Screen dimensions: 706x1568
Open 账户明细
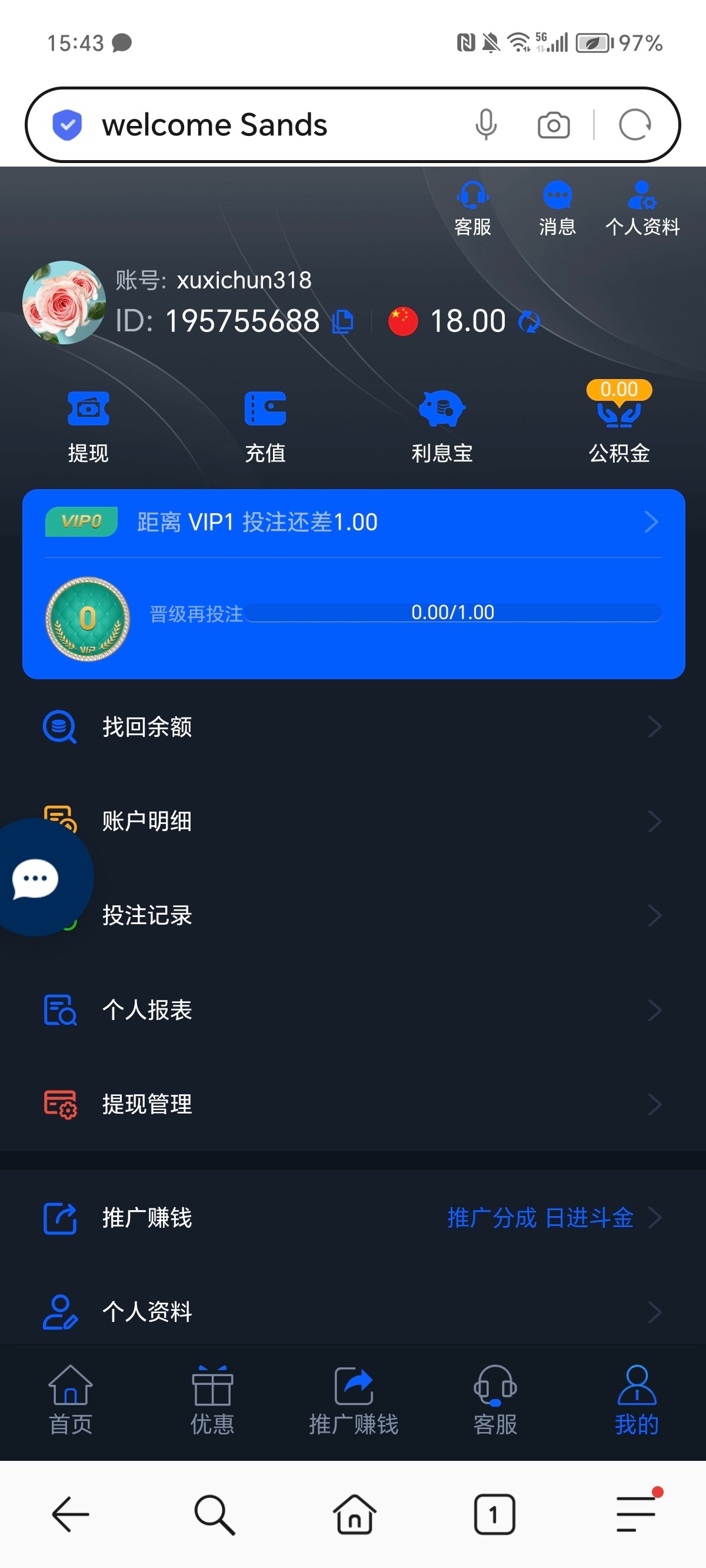[x=353, y=821]
